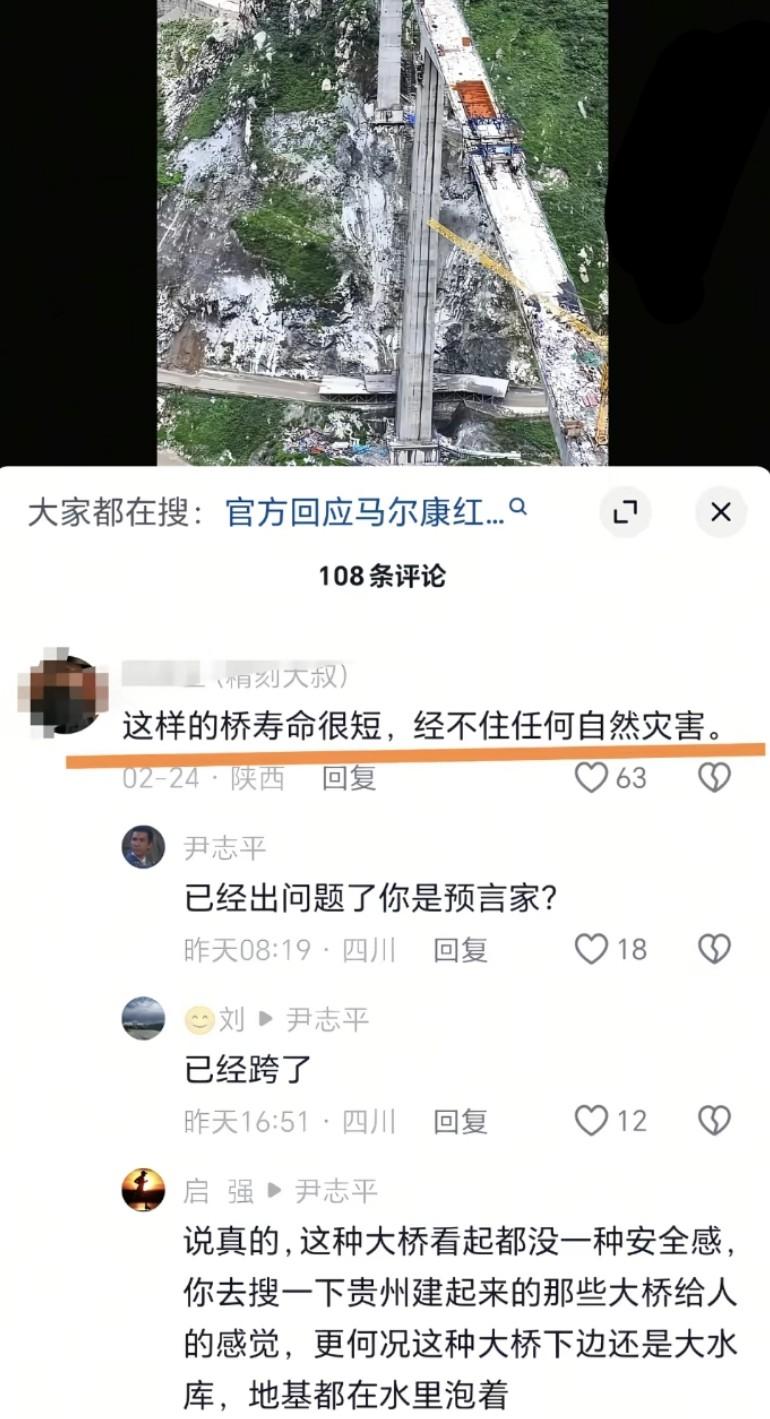Click the 108条评论 comment count header
This screenshot has height=1419, width=770.
(385, 573)
